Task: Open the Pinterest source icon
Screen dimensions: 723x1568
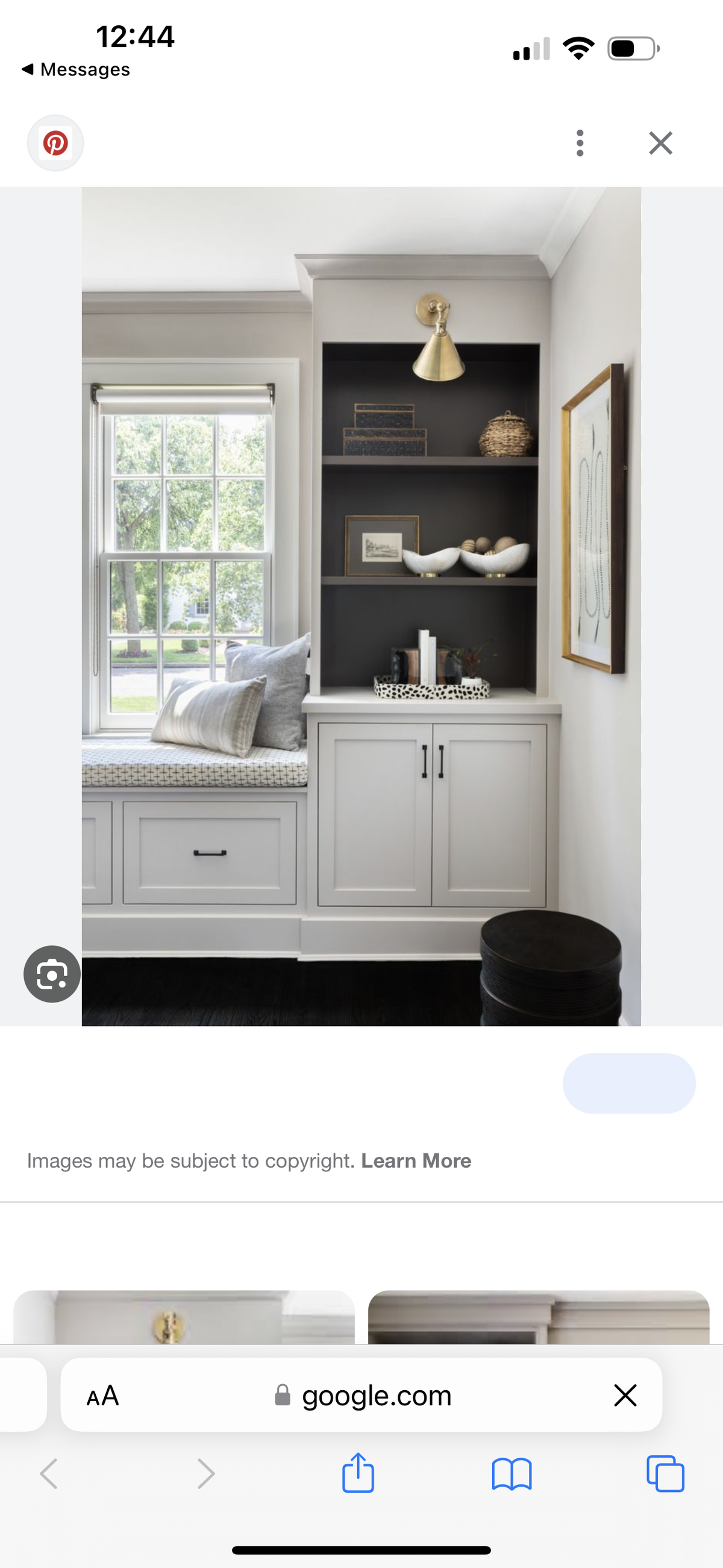Action: coord(55,143)
